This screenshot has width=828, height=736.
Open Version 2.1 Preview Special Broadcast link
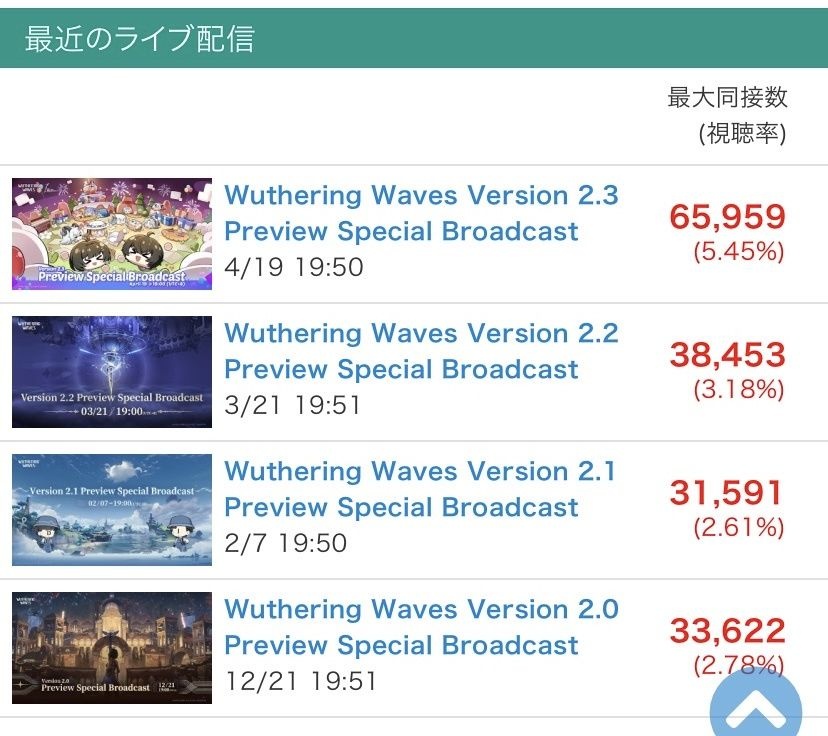point(421,488)
